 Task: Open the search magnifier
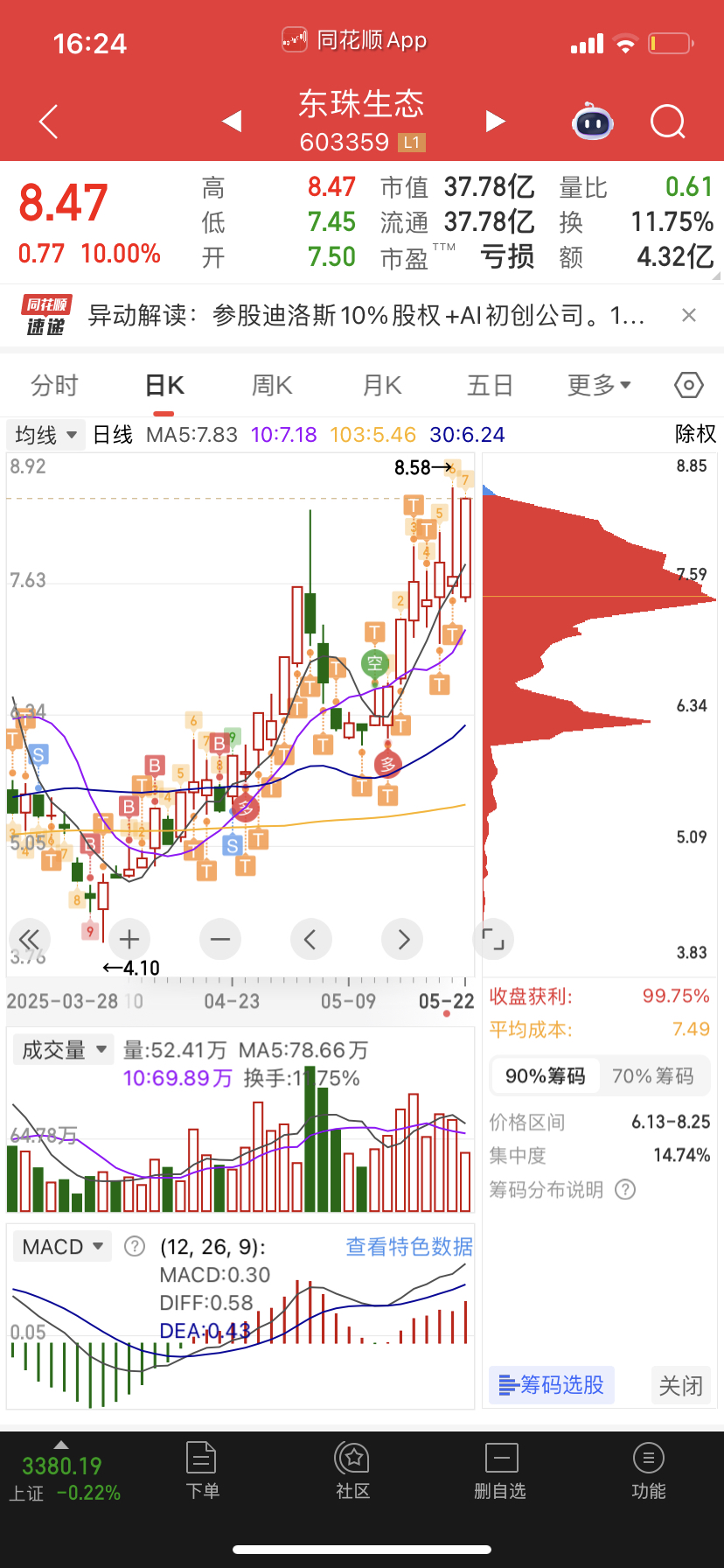click(668, 122)
